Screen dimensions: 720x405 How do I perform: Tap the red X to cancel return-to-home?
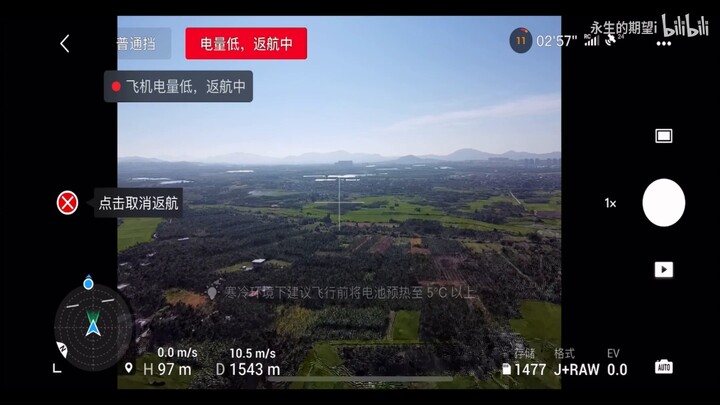click(67, 203)
